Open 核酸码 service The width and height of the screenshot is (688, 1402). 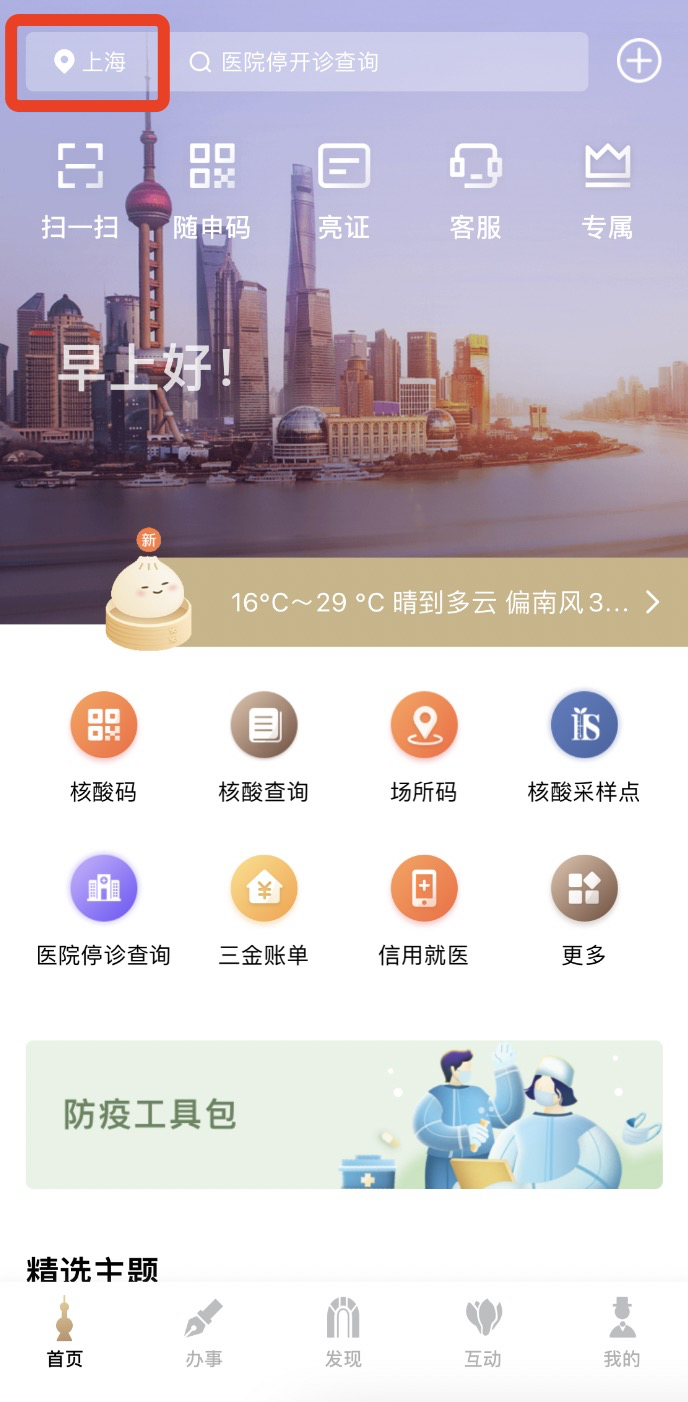(x=103, y=747)
